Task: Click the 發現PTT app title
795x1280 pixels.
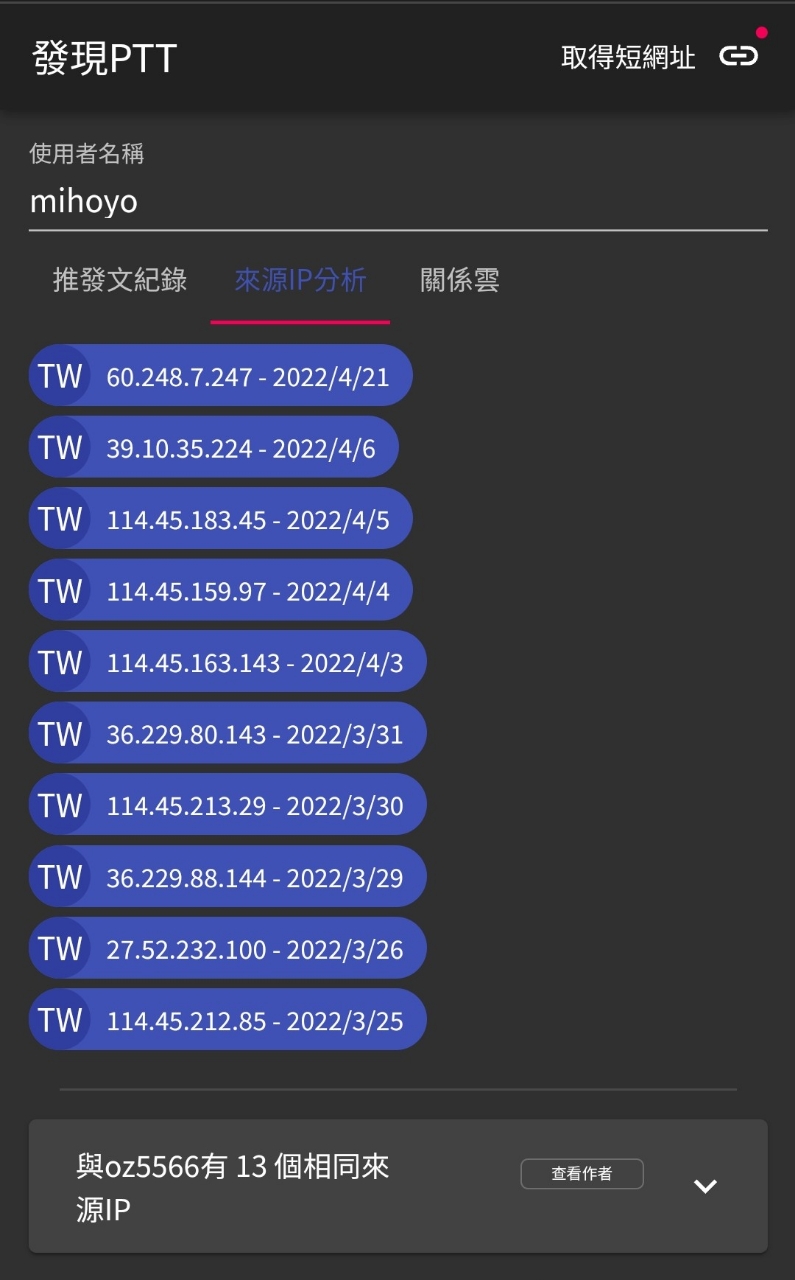Action: [103, 58]
